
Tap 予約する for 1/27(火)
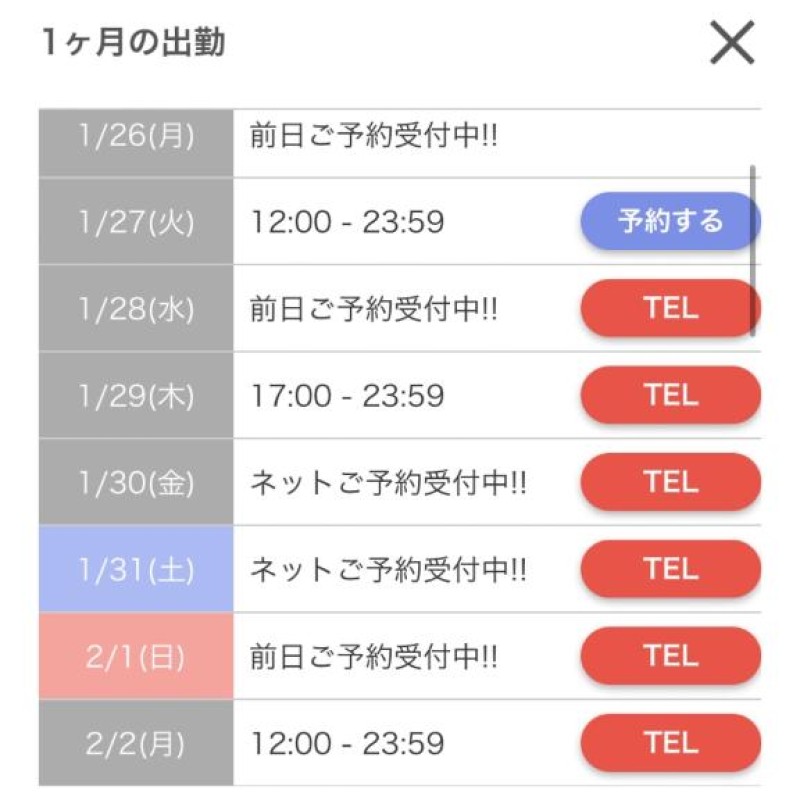click(669, 221)
